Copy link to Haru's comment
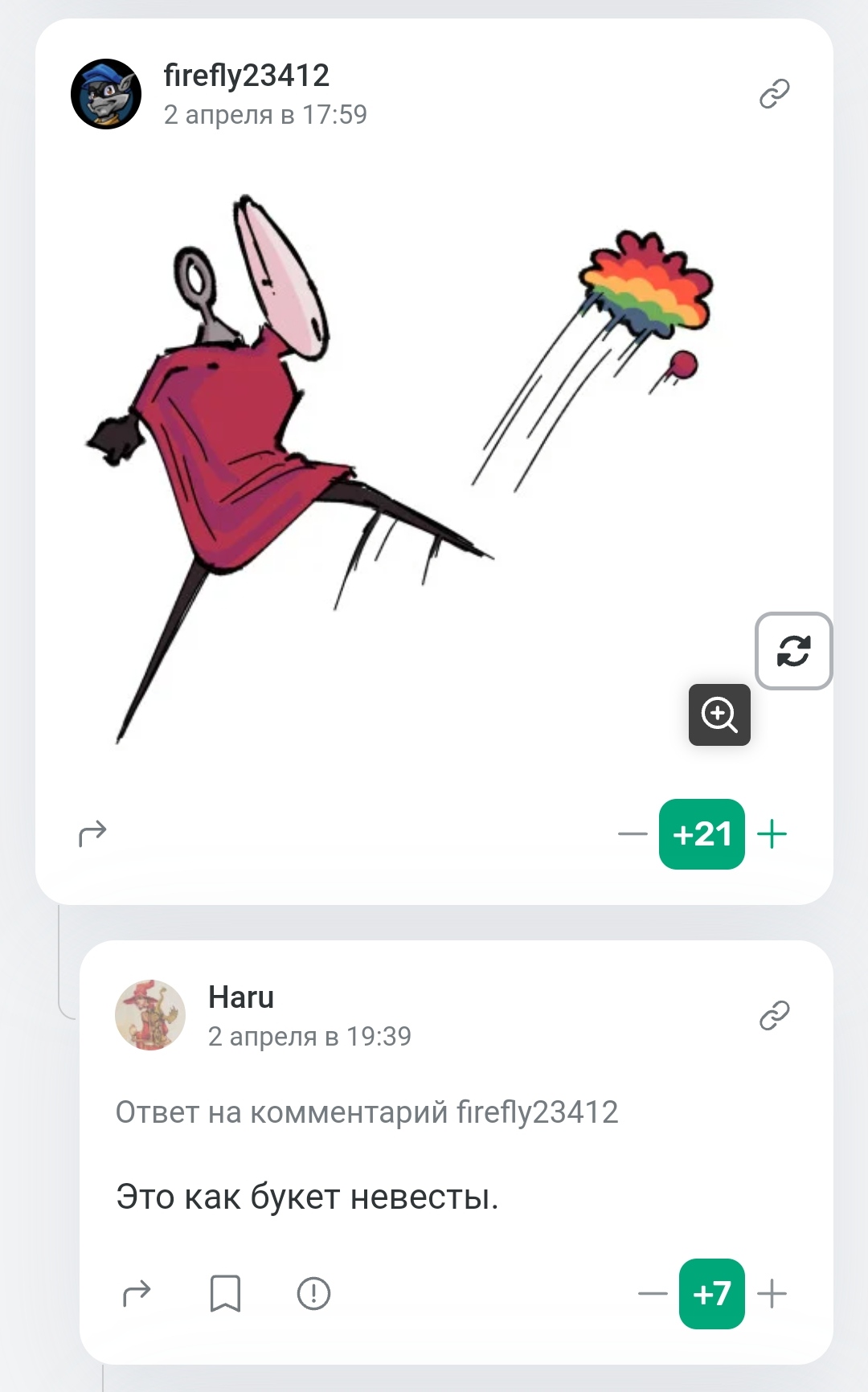This screenshot has height=1392, width=868. coord(774,1016)
